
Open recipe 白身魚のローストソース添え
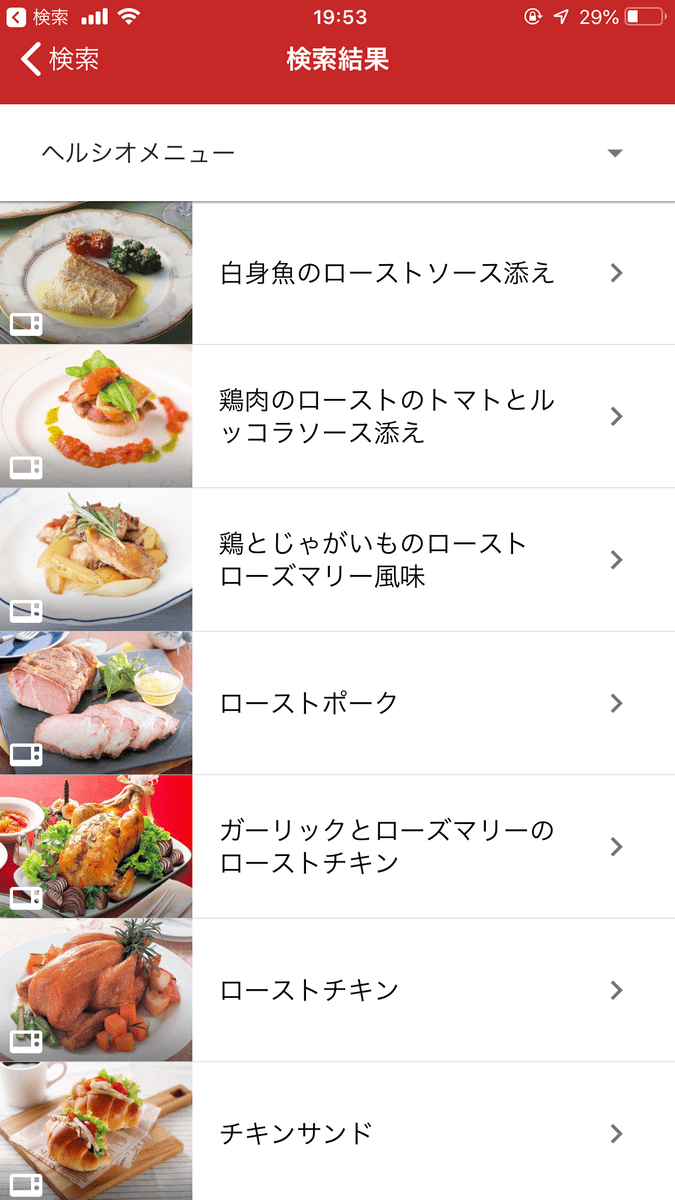point(386,273)
